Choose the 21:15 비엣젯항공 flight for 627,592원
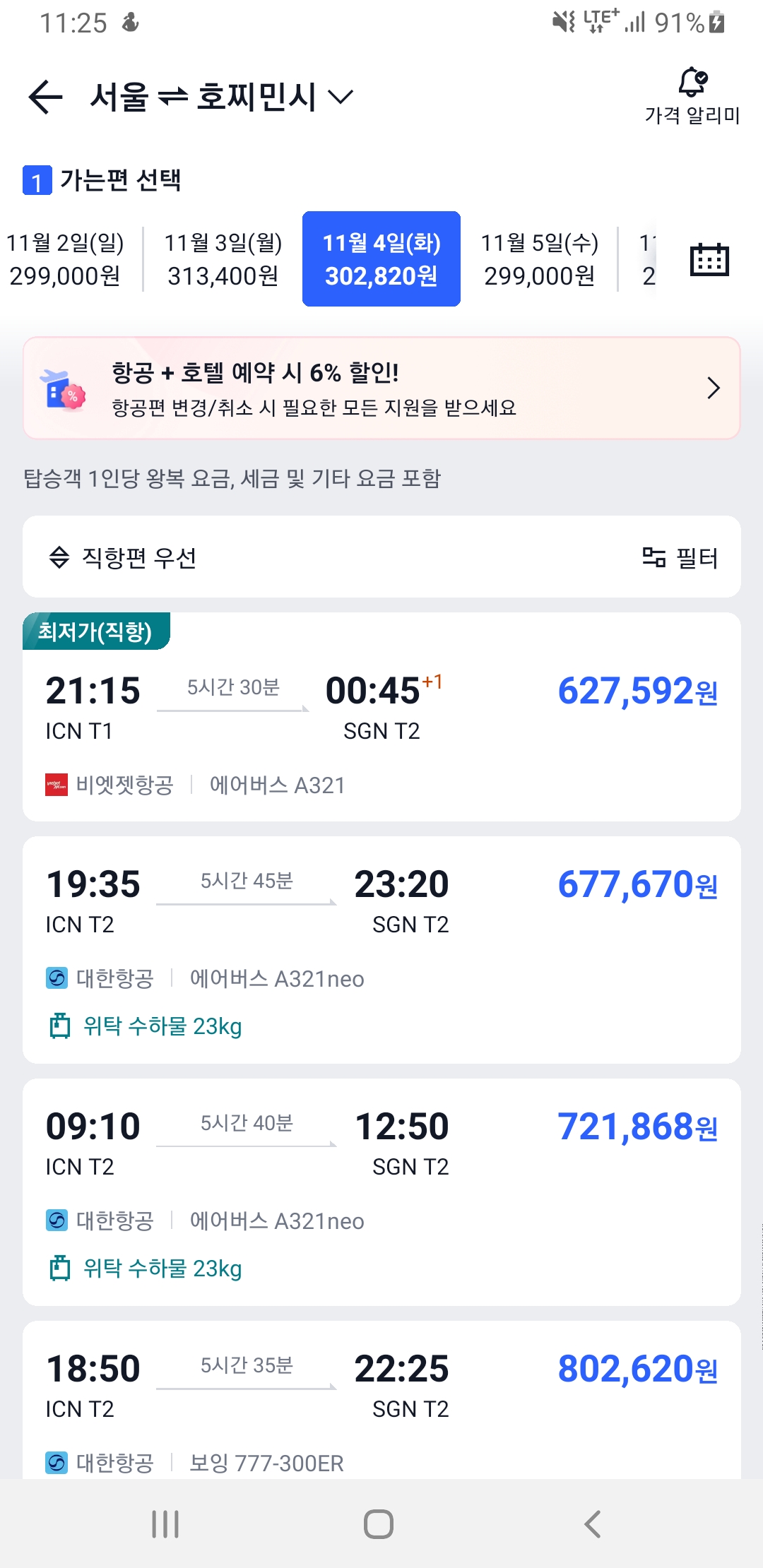 381,727
